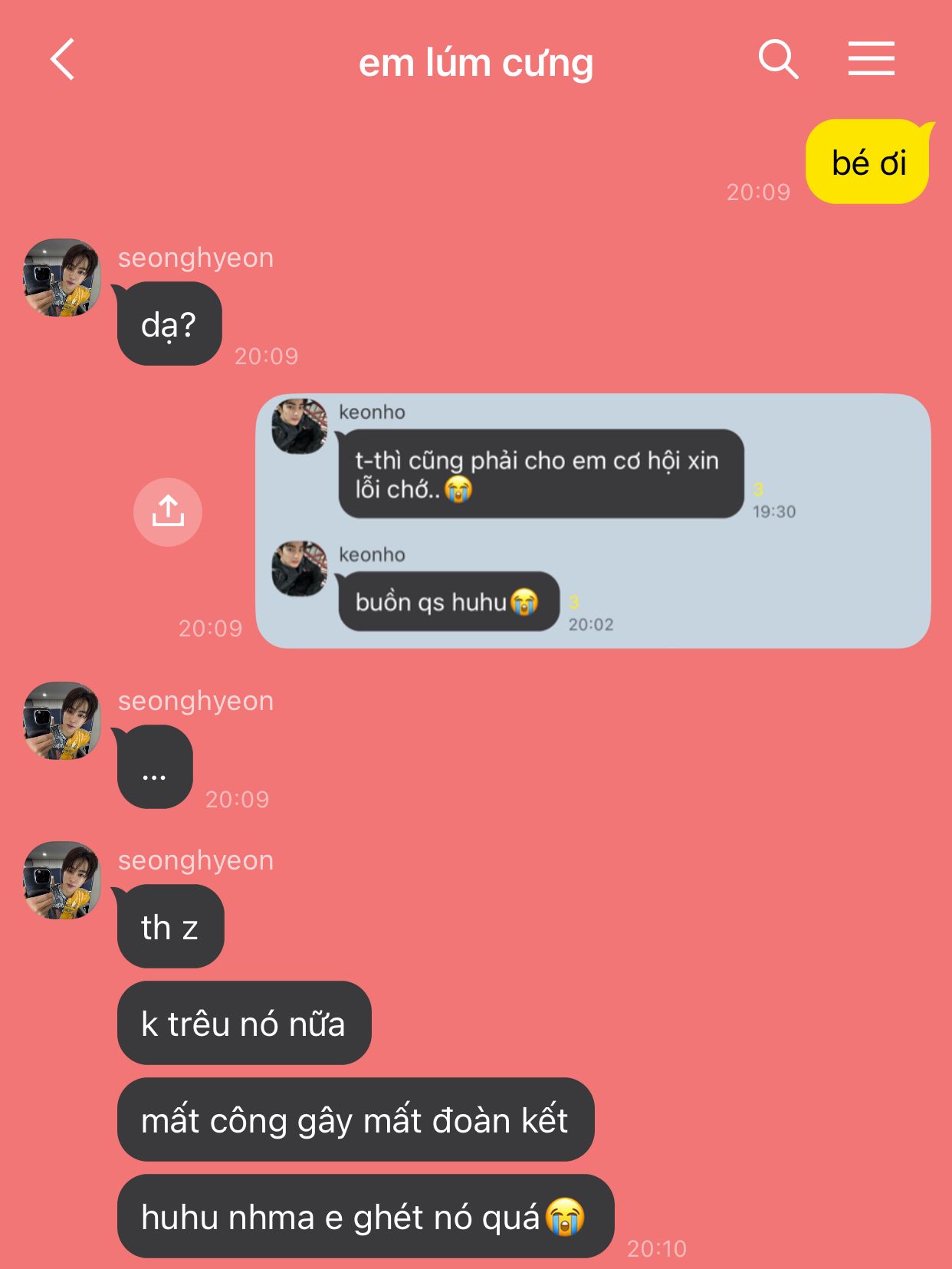Search within this chat
This screenshot has width=952, height=1269.
(x=778, y=60)
